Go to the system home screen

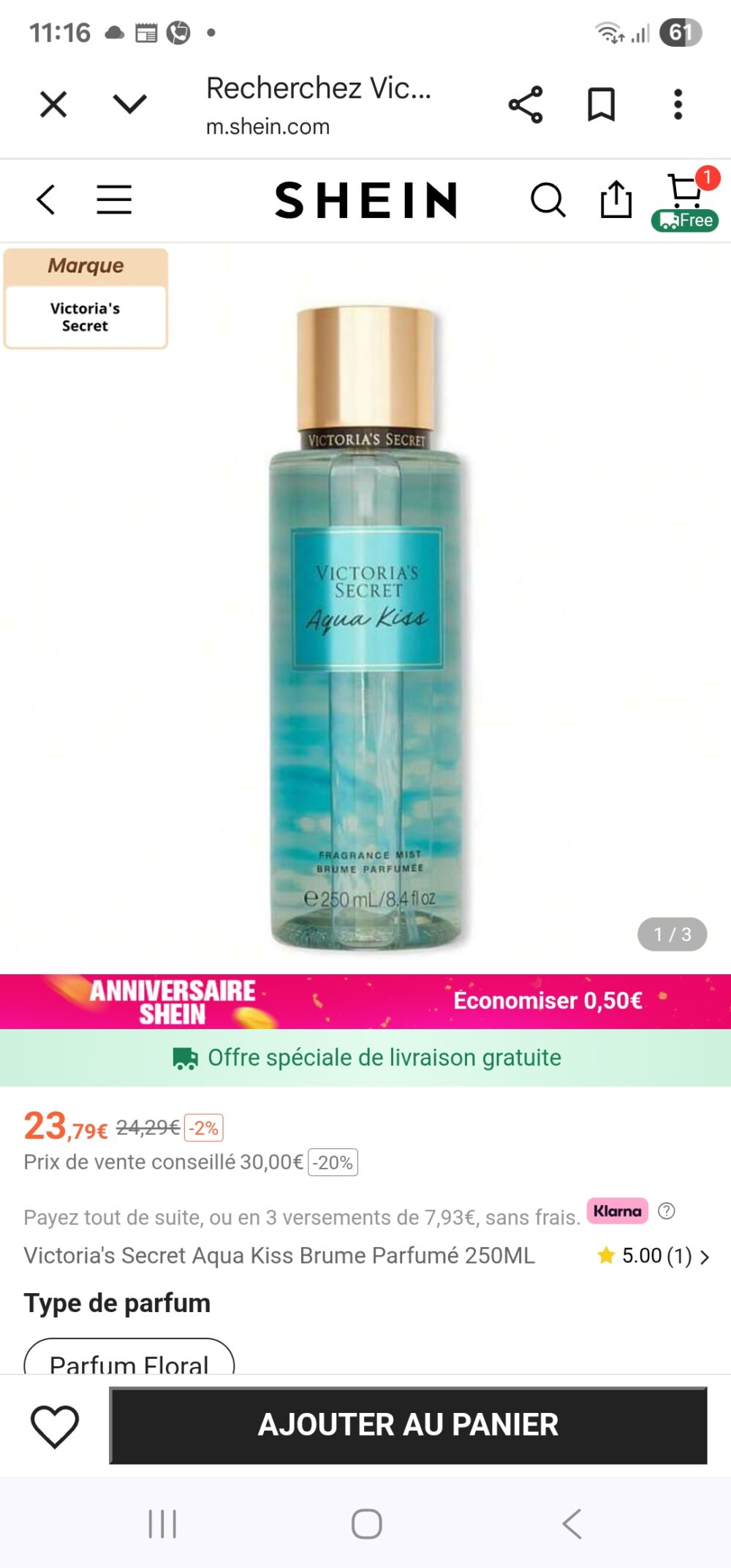pos(366,1524)
